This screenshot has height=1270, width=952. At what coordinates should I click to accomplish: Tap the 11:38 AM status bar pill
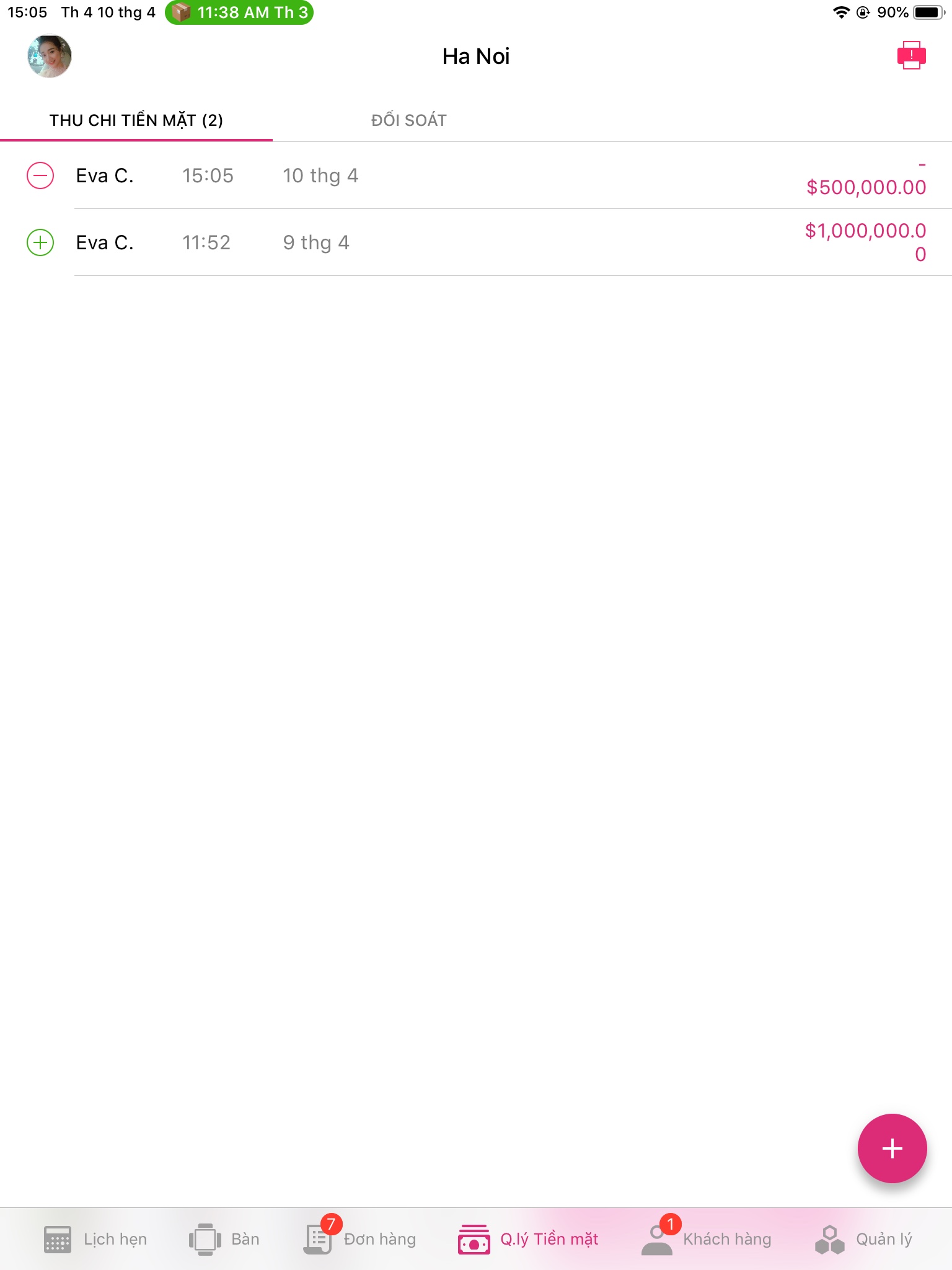tap(239, 12)
